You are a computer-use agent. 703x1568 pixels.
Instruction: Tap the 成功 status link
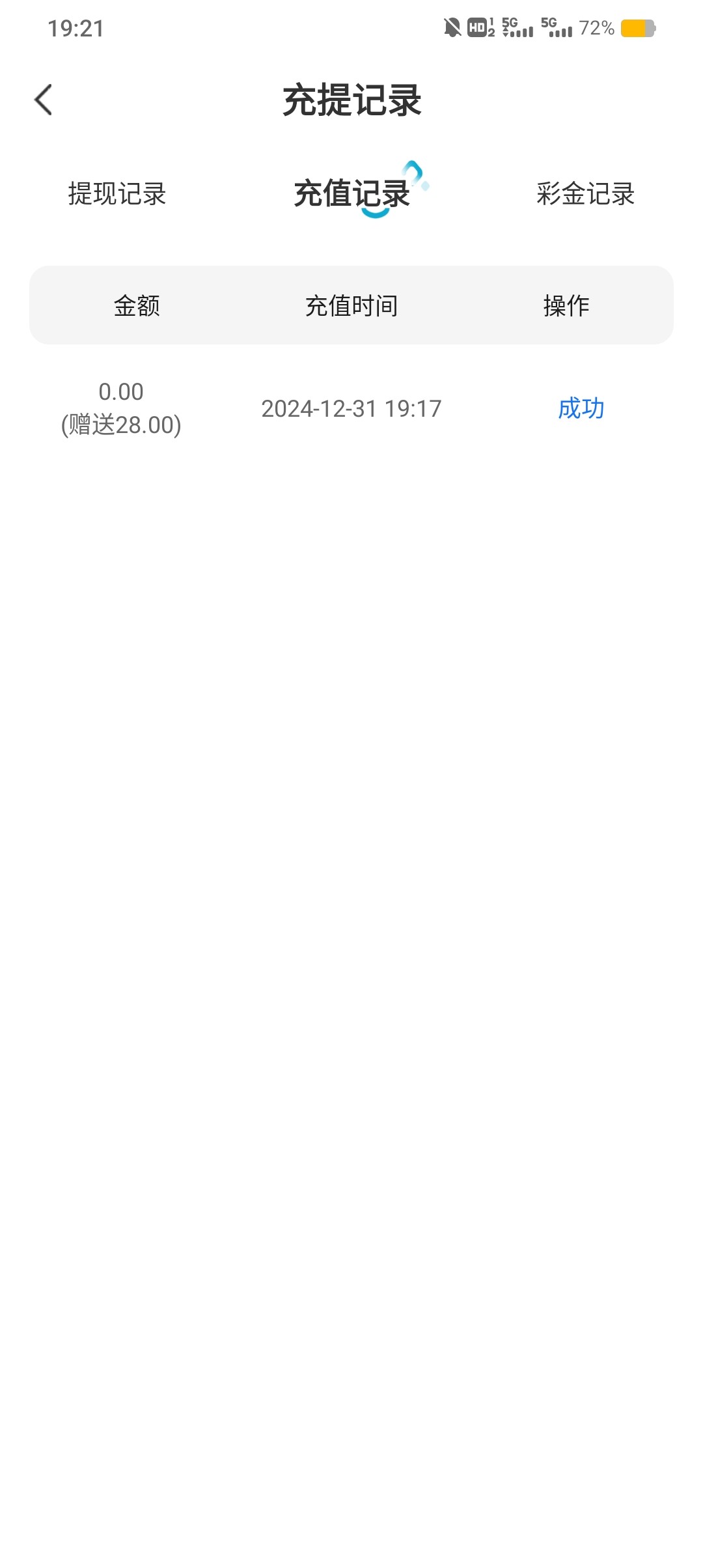point(581,408)
